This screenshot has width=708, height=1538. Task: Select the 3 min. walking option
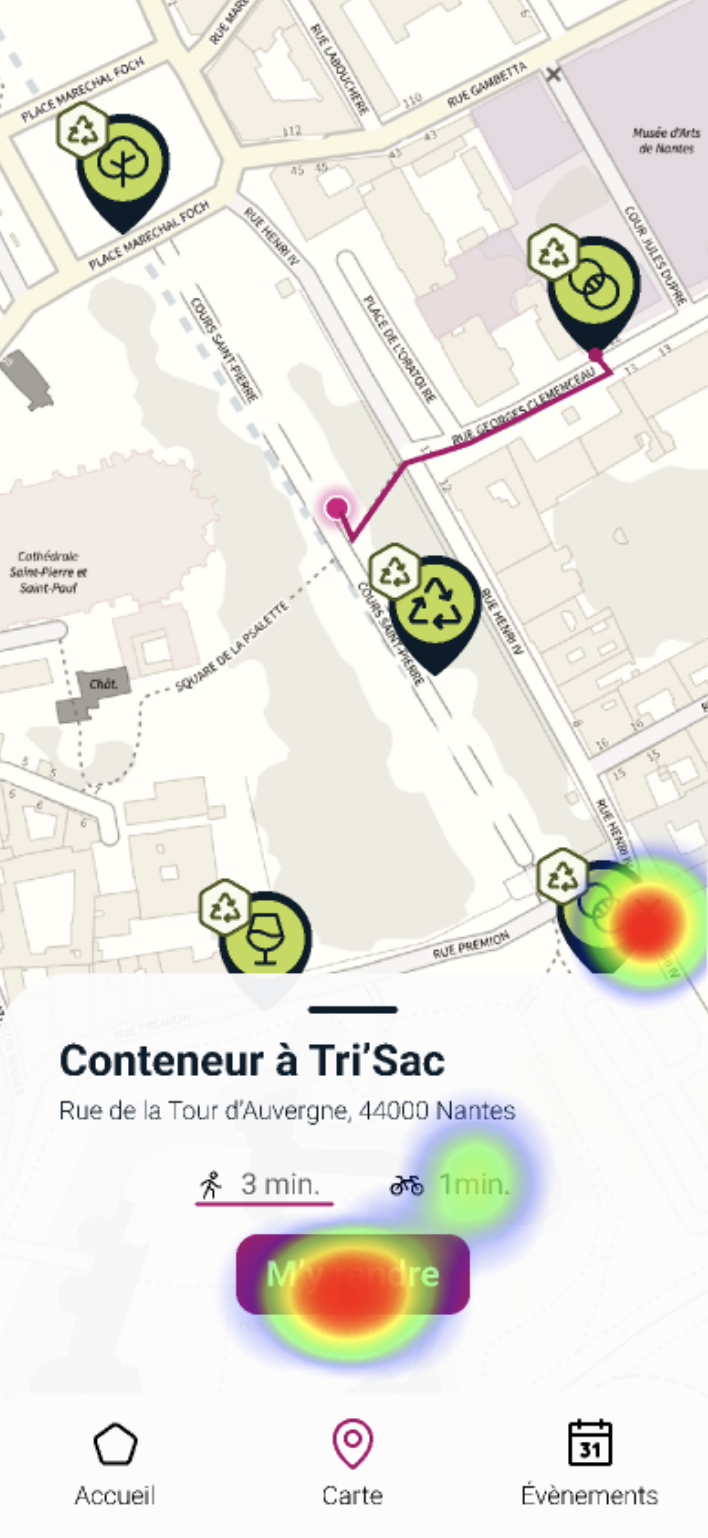264,1186
